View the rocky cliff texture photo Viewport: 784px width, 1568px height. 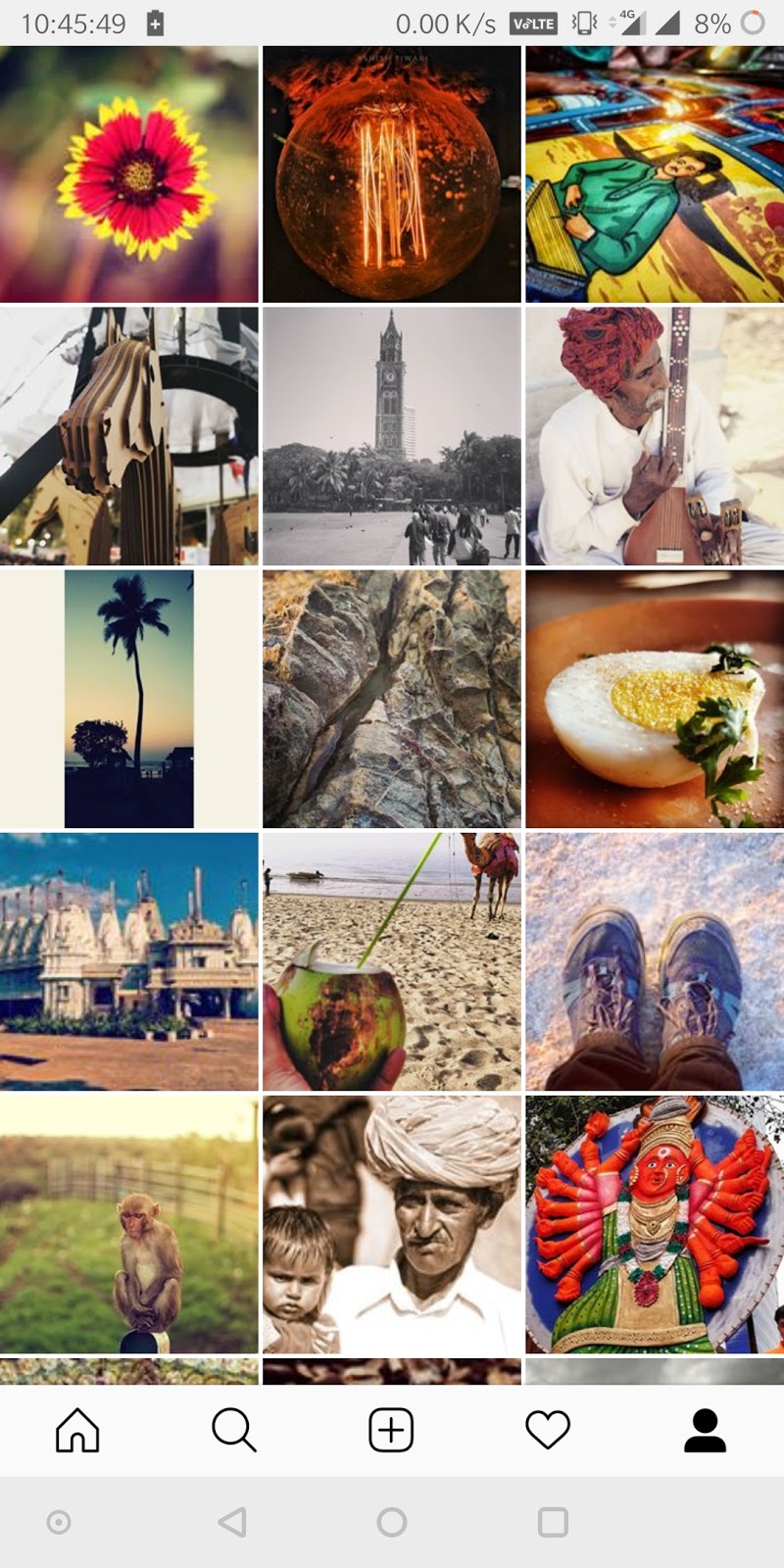tap(392, 699)
